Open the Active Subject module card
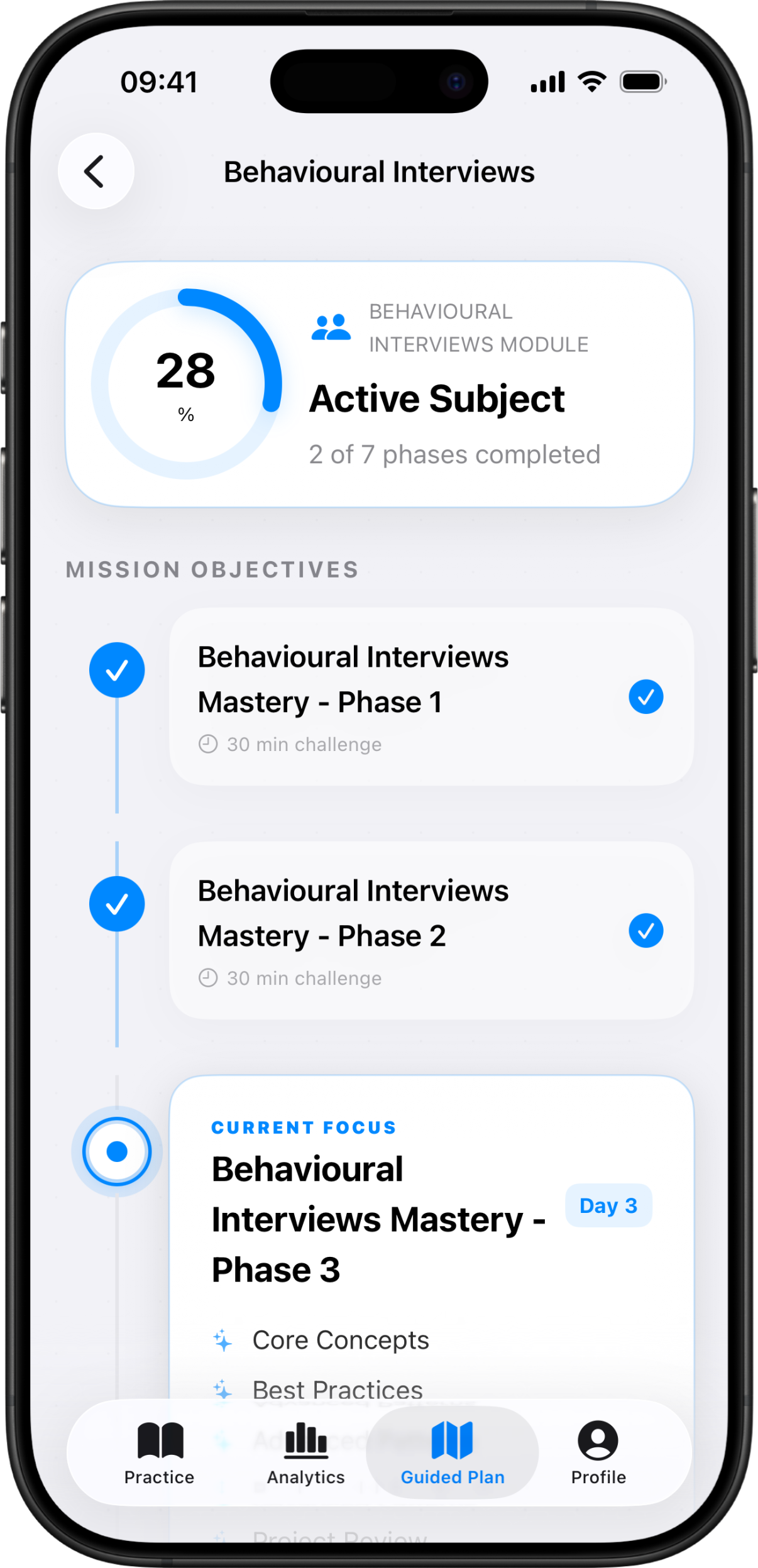 click(x=380, y=384)
